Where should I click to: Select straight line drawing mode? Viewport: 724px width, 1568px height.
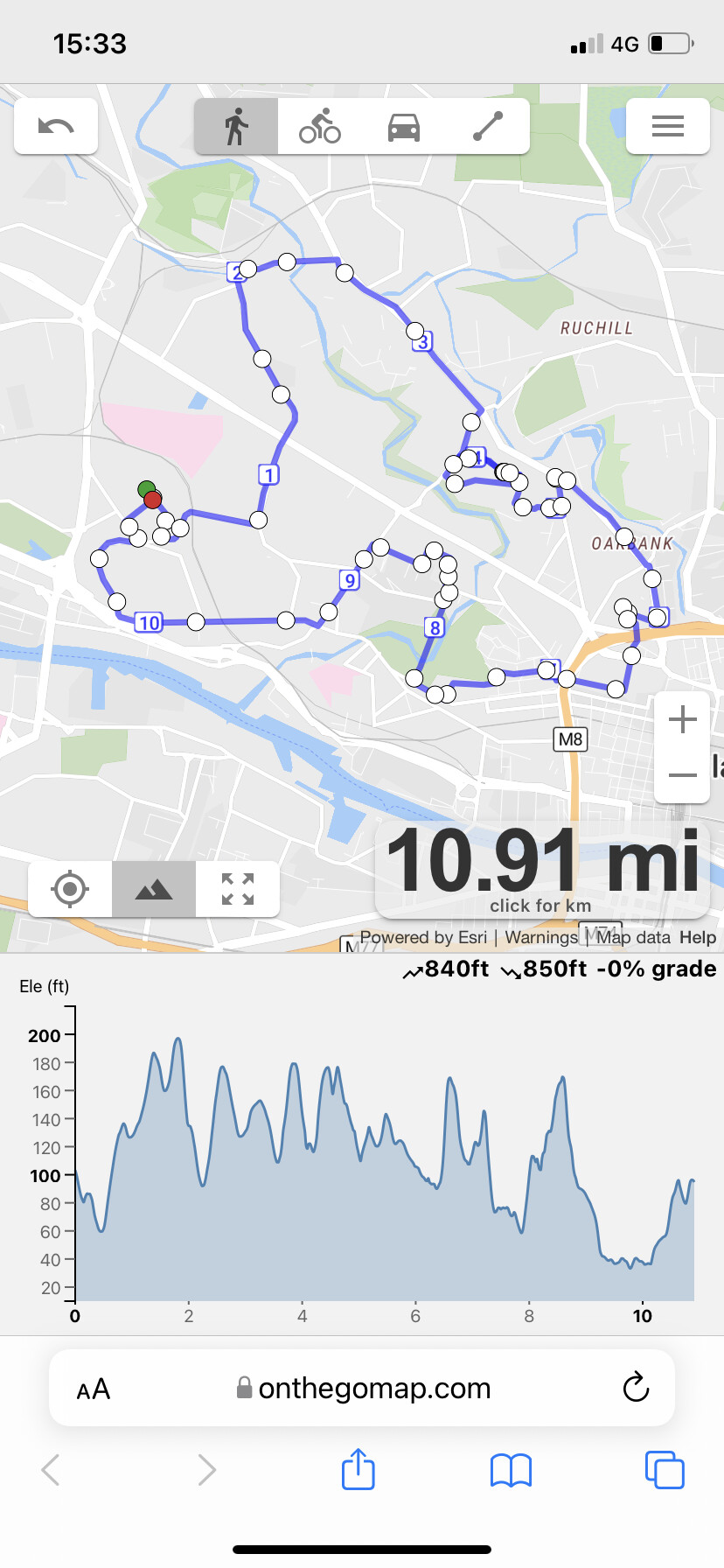point(488,127)
